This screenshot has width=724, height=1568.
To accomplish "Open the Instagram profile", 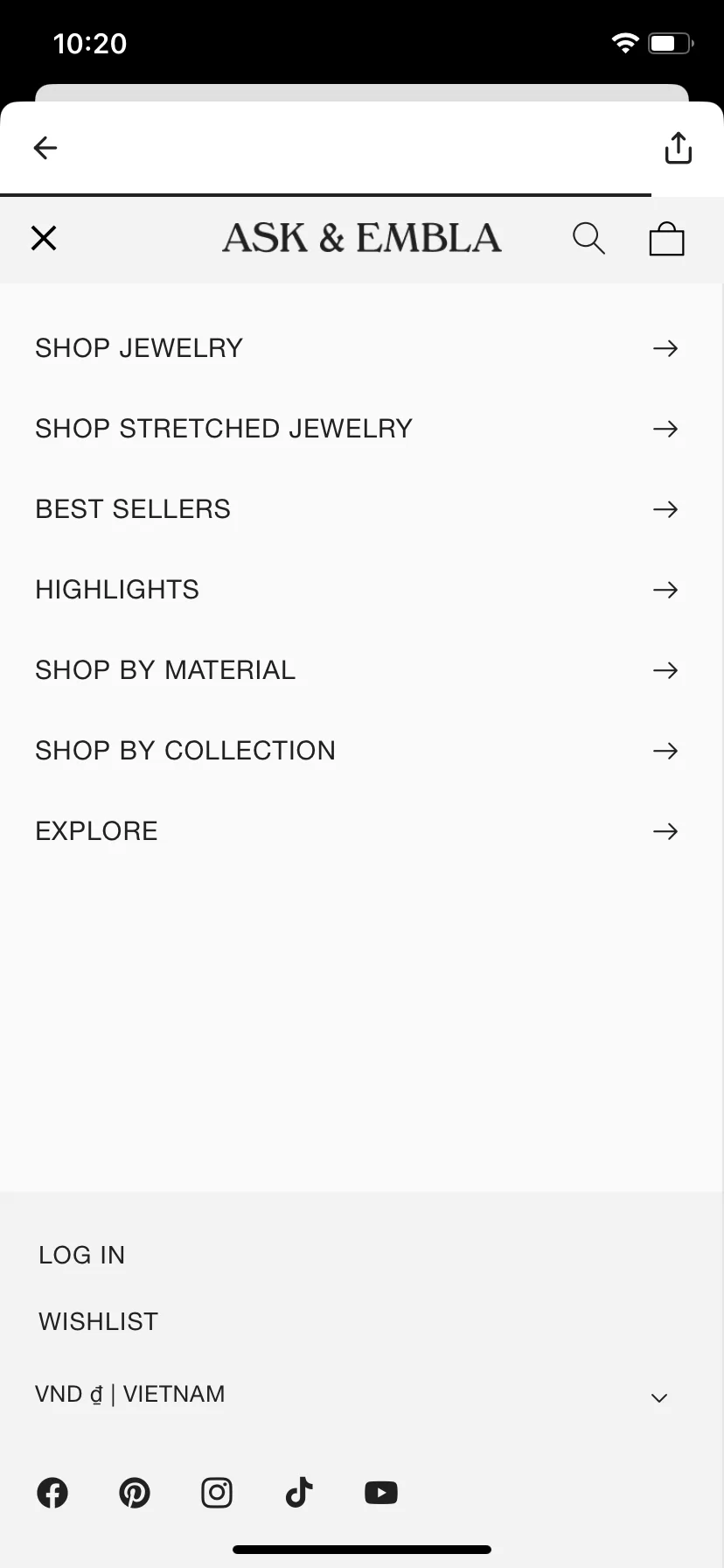I will pyautogui.click(x=217, y=1493).
